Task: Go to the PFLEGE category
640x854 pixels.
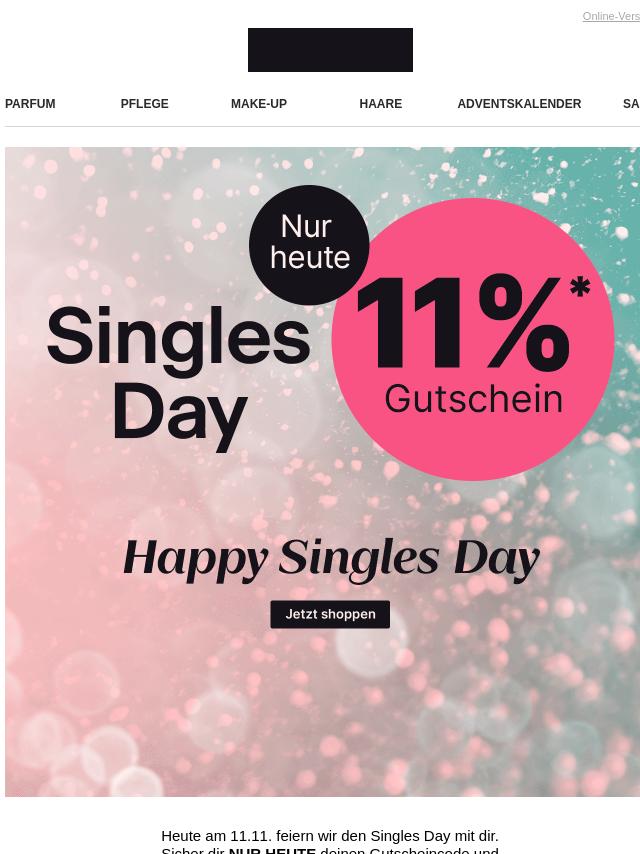Action: coord(144,104)
